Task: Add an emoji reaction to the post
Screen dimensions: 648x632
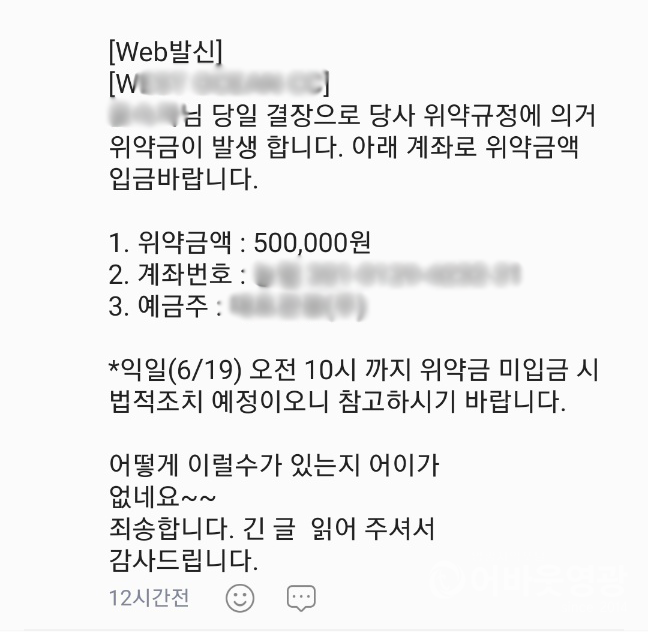Action: [239, 598]
